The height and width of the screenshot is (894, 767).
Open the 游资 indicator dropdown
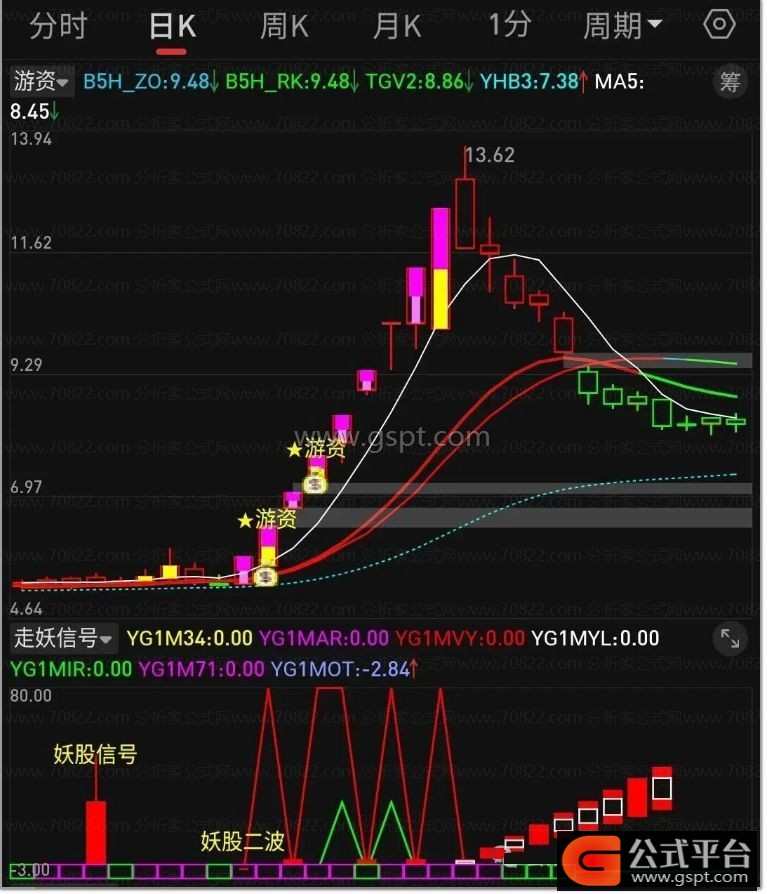pyautogui.click(x=42, y=82)
